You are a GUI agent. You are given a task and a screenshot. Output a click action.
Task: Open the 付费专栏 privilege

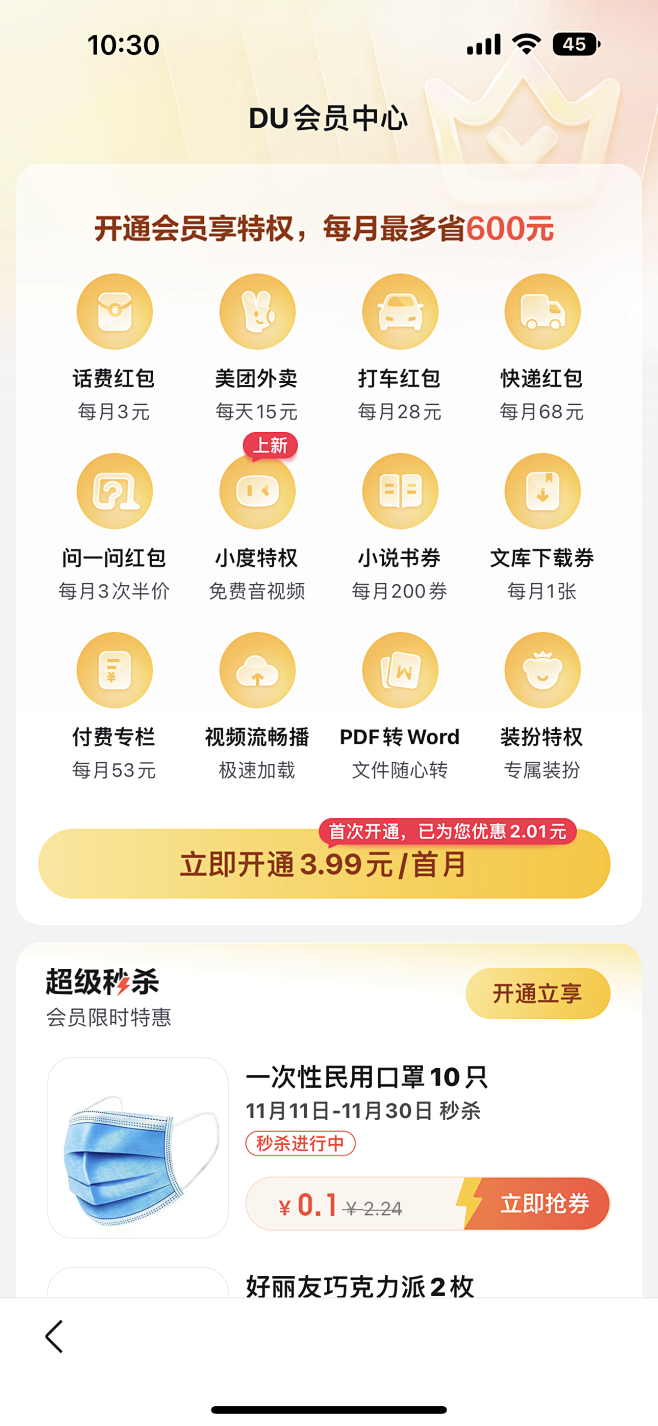coord(114,671)
